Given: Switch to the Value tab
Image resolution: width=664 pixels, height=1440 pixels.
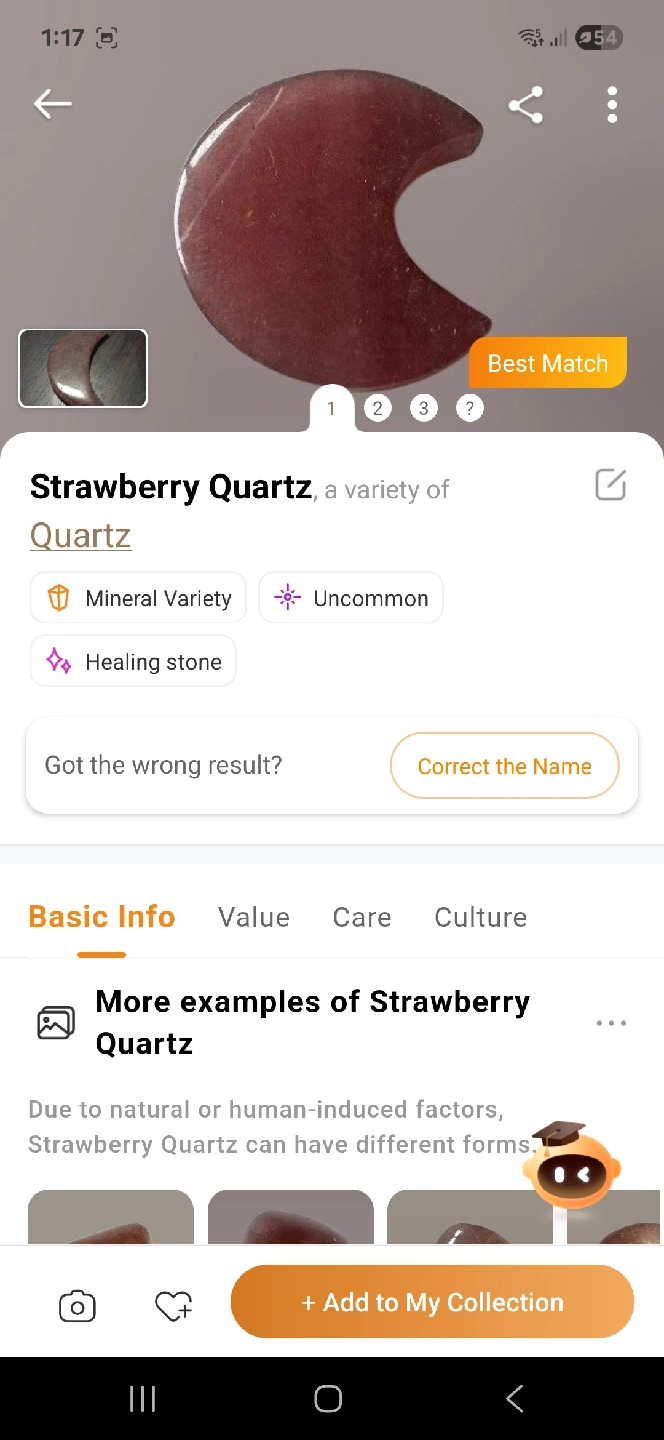Looking at the screenshot, I should click(x=254, y=917).
